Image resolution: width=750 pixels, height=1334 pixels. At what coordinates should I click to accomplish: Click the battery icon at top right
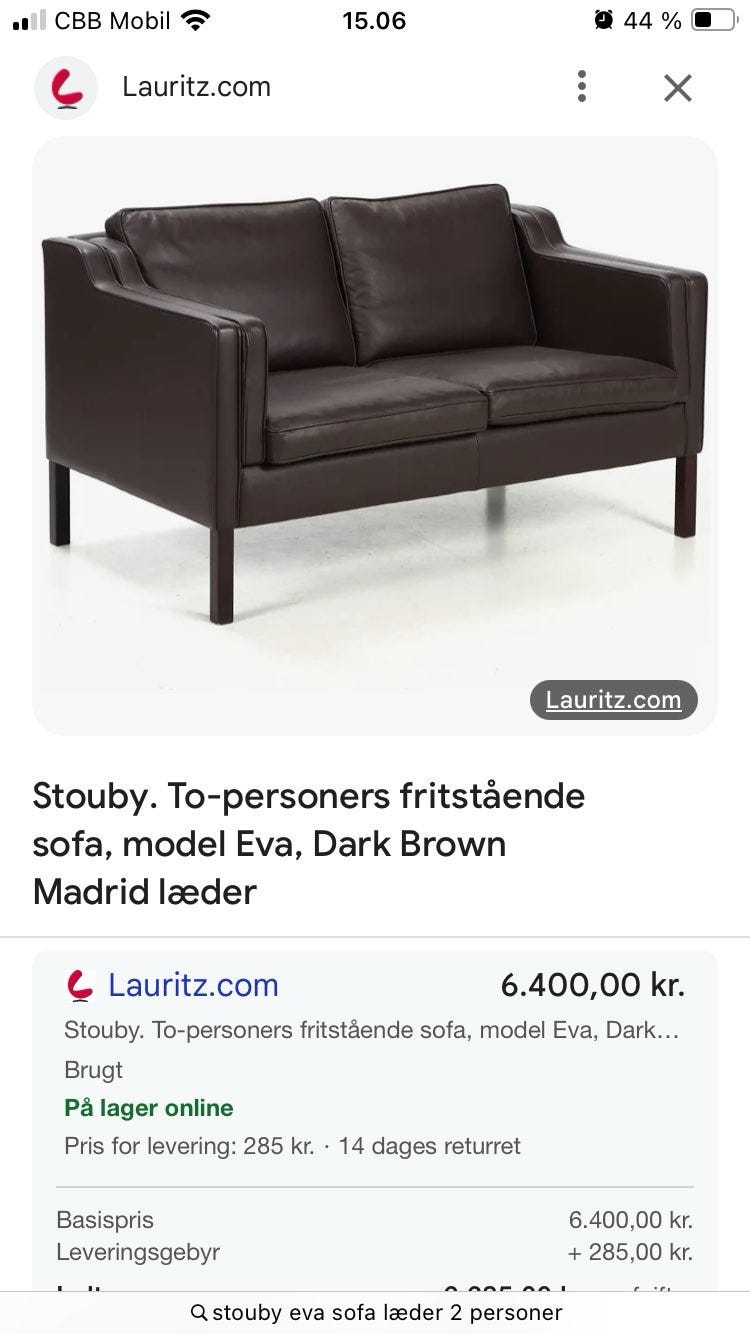[710, 19]
